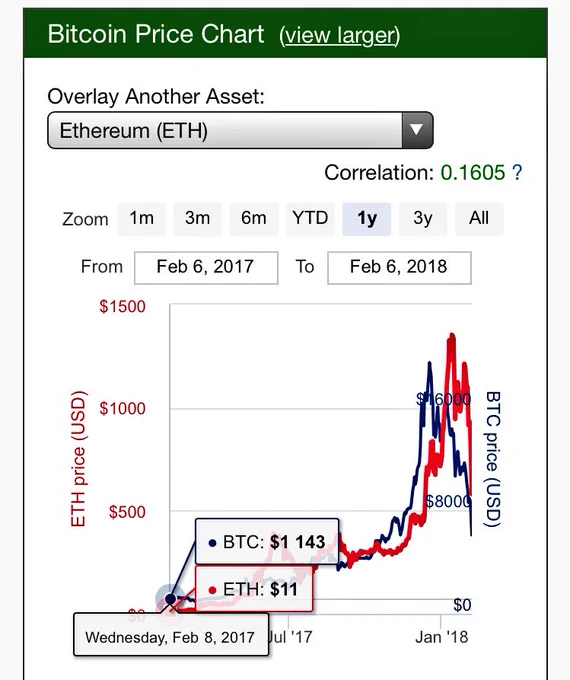The image size is (570, 680).
Task: Tap the correlation help question mark
Action: click(x=517, y=173)
